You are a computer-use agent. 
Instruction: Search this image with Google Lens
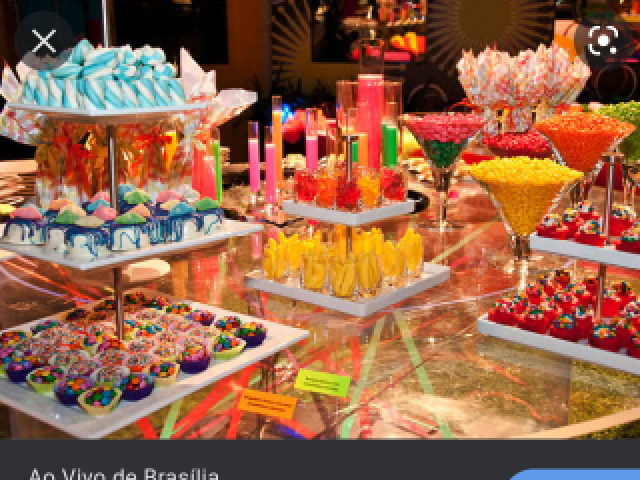(602, 41)
